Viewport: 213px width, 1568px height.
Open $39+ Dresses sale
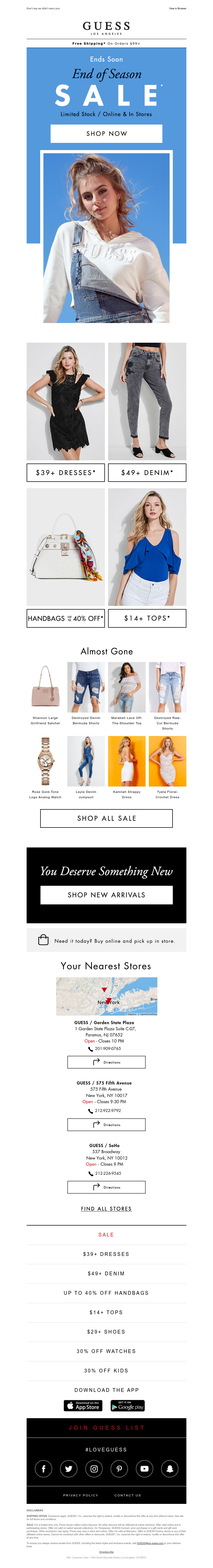point(66,472)
